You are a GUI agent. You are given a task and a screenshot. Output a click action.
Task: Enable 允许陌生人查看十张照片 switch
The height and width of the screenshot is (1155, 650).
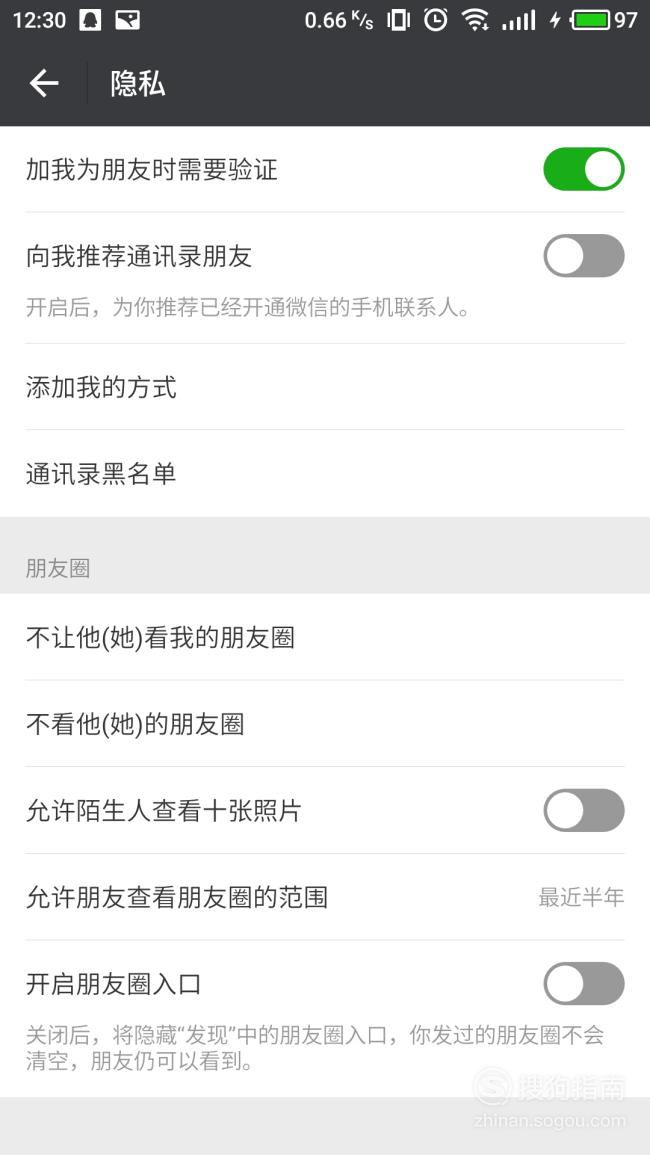(584, 810)
